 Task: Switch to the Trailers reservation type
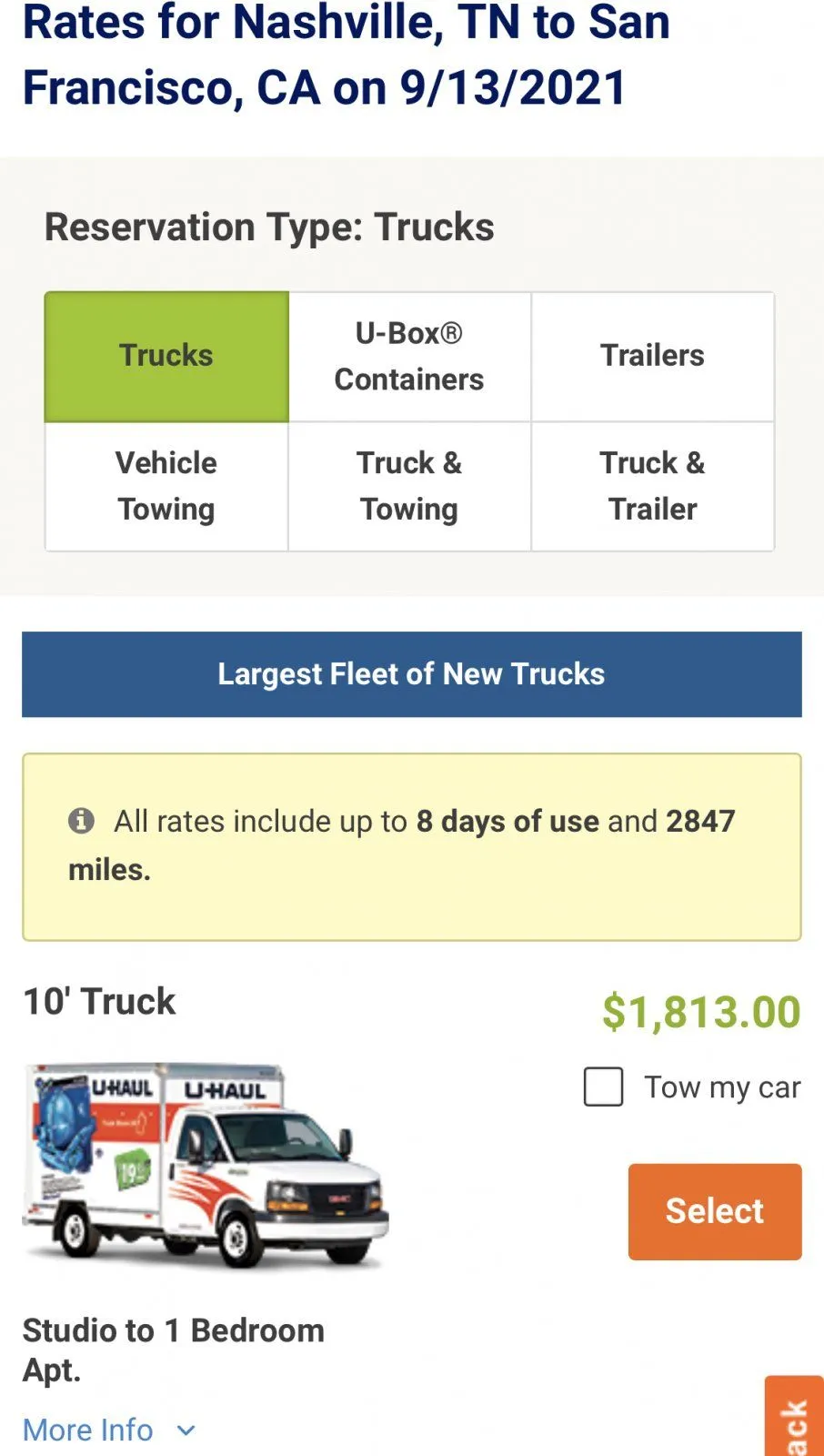652,356
